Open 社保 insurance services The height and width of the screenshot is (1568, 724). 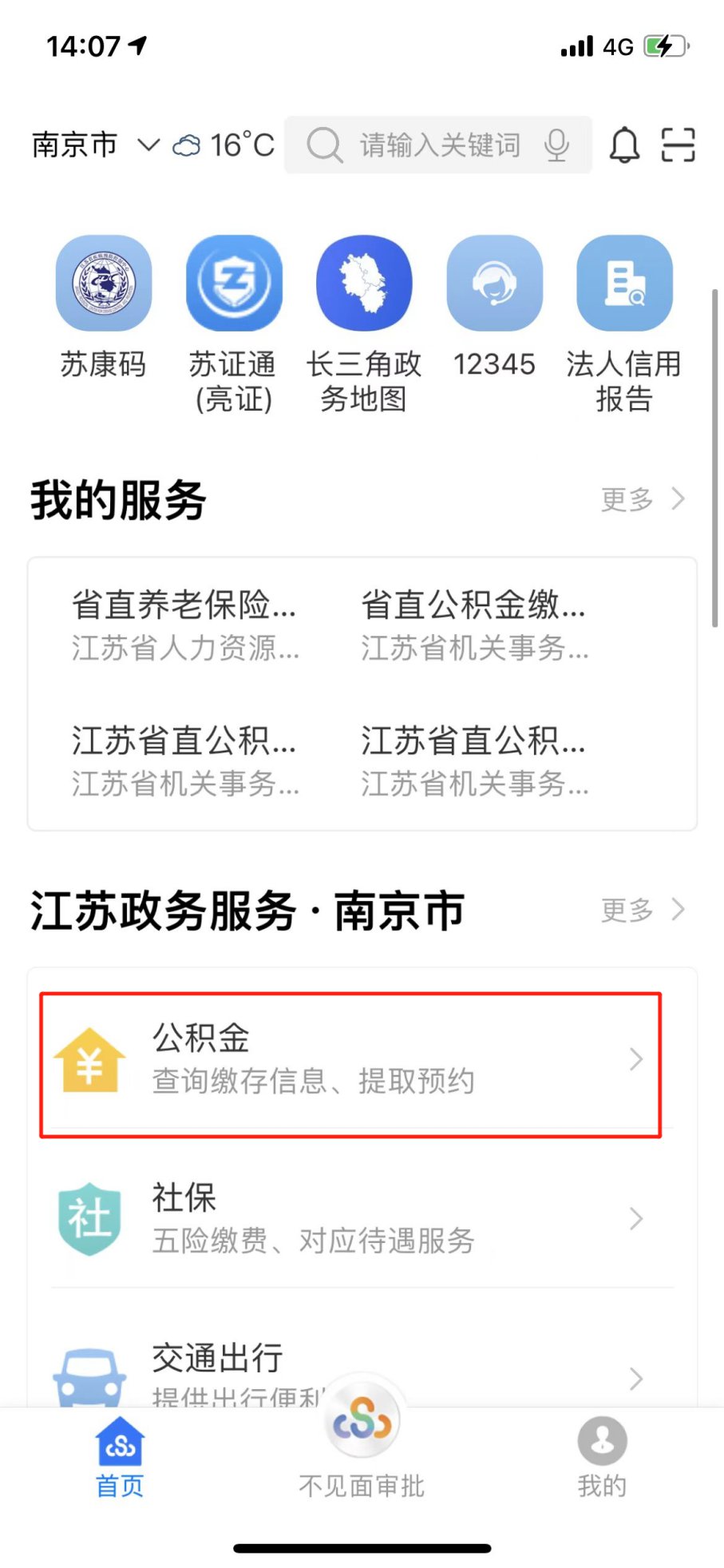pyautogui.click(x=351, y=1219)
